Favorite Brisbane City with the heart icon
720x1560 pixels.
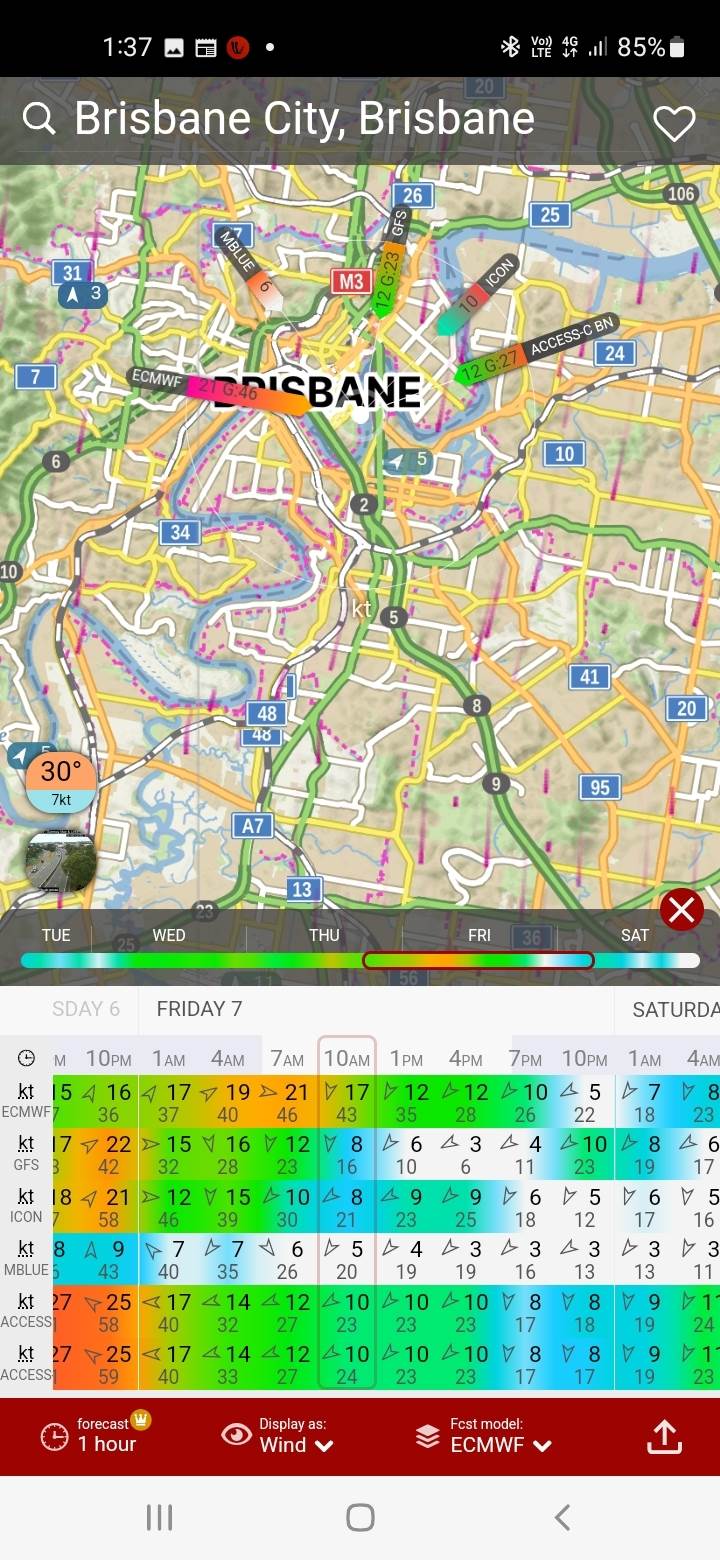click(x=674, y=123)
